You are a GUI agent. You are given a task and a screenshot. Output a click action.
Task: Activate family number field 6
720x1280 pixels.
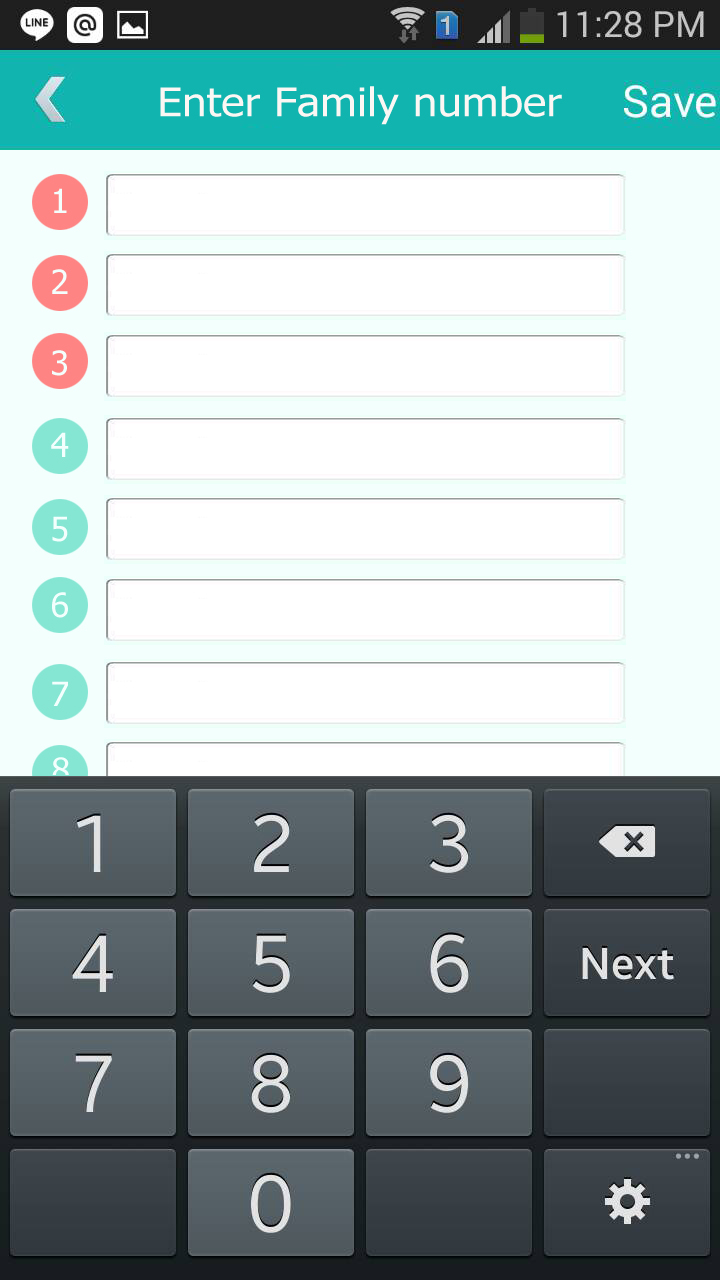point(365,610)
